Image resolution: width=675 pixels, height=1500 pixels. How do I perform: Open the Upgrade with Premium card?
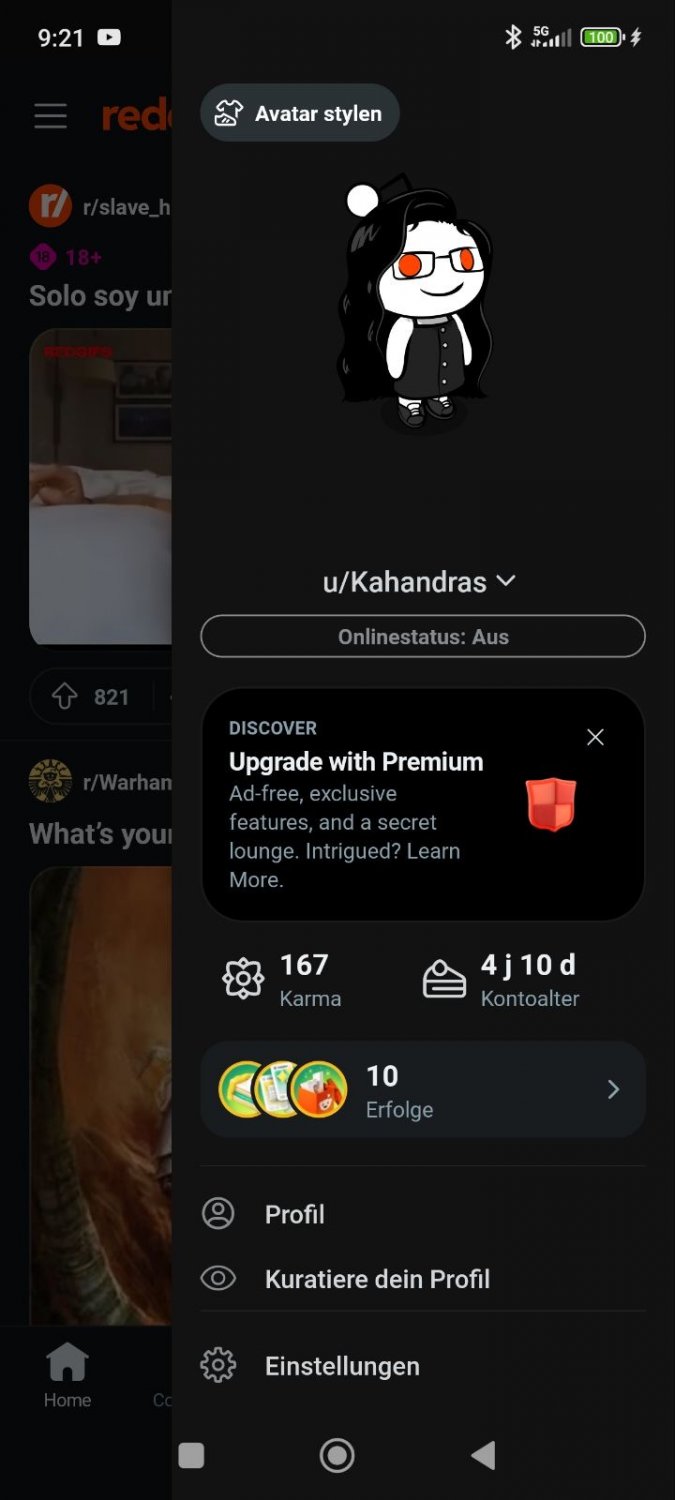click(423, 804)
